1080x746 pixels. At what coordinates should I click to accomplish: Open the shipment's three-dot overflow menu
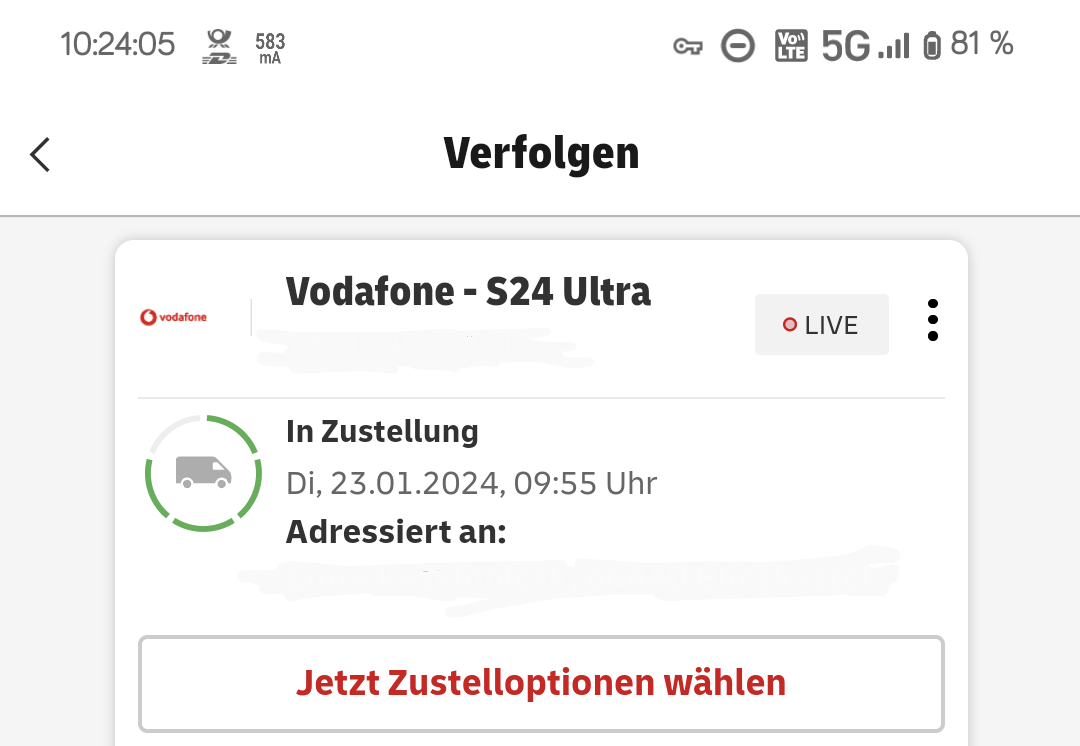[932, 321]
